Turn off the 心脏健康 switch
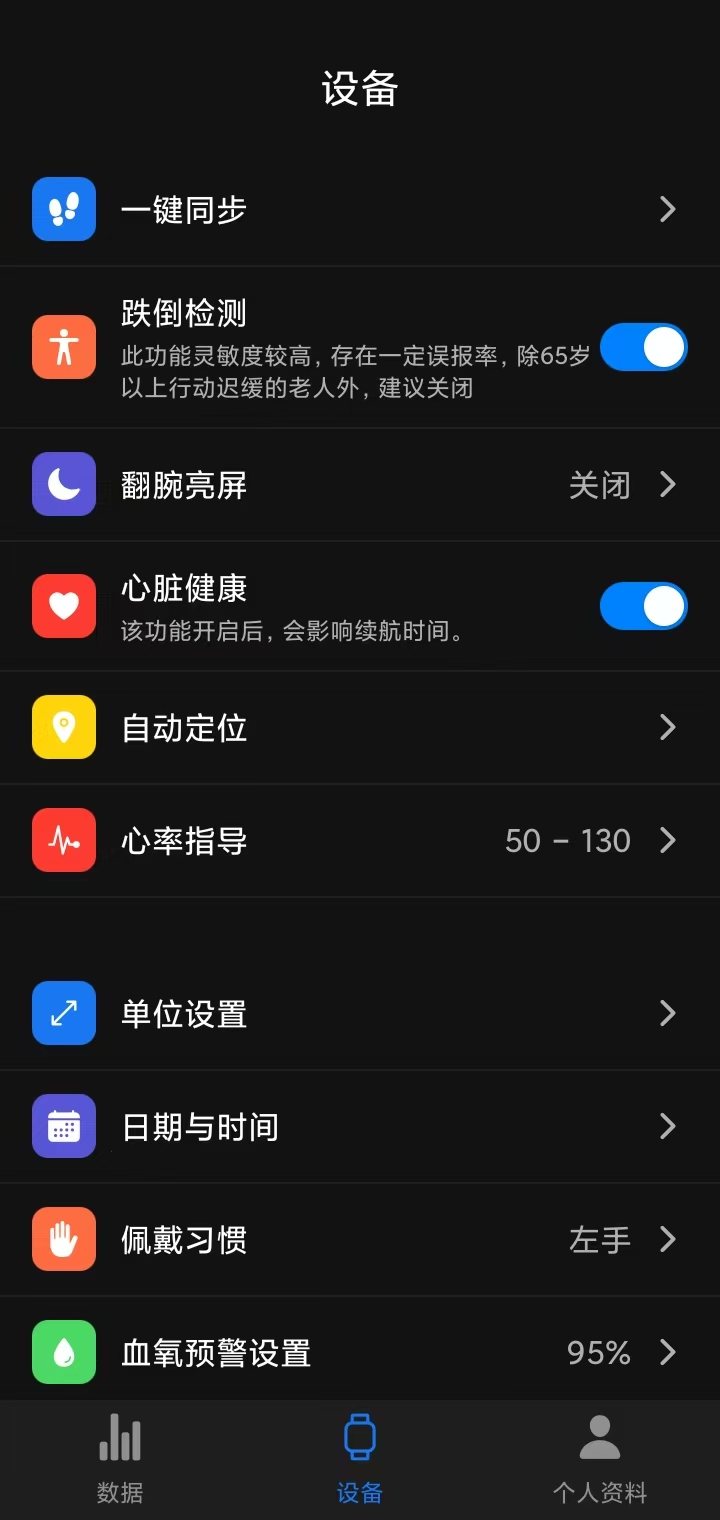Viewport: 720px width, 1520px height. point(643,605)
